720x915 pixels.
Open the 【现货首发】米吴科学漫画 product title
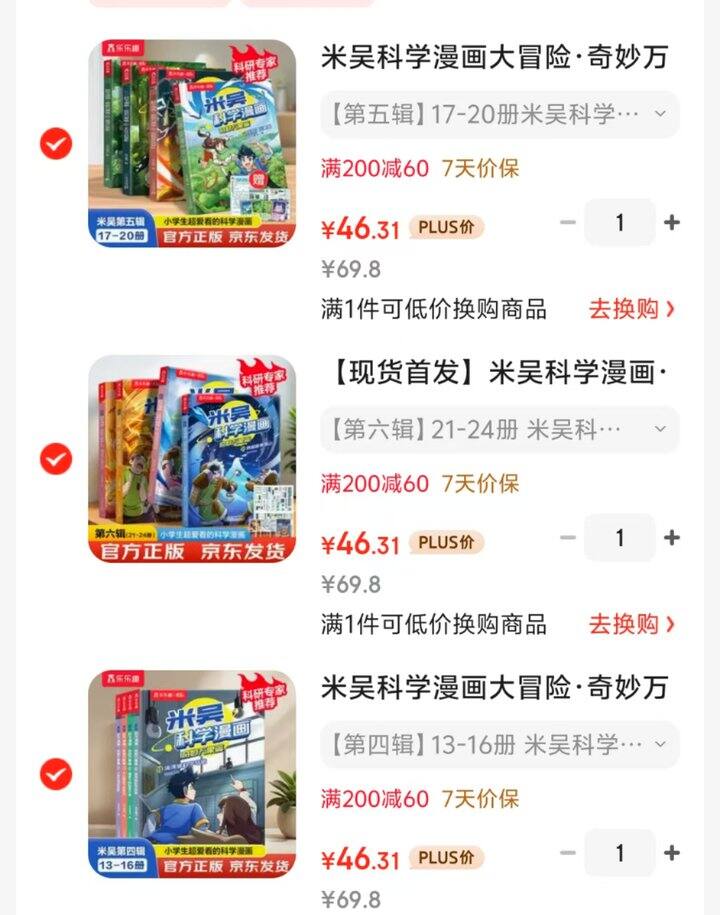pos(490,372)
